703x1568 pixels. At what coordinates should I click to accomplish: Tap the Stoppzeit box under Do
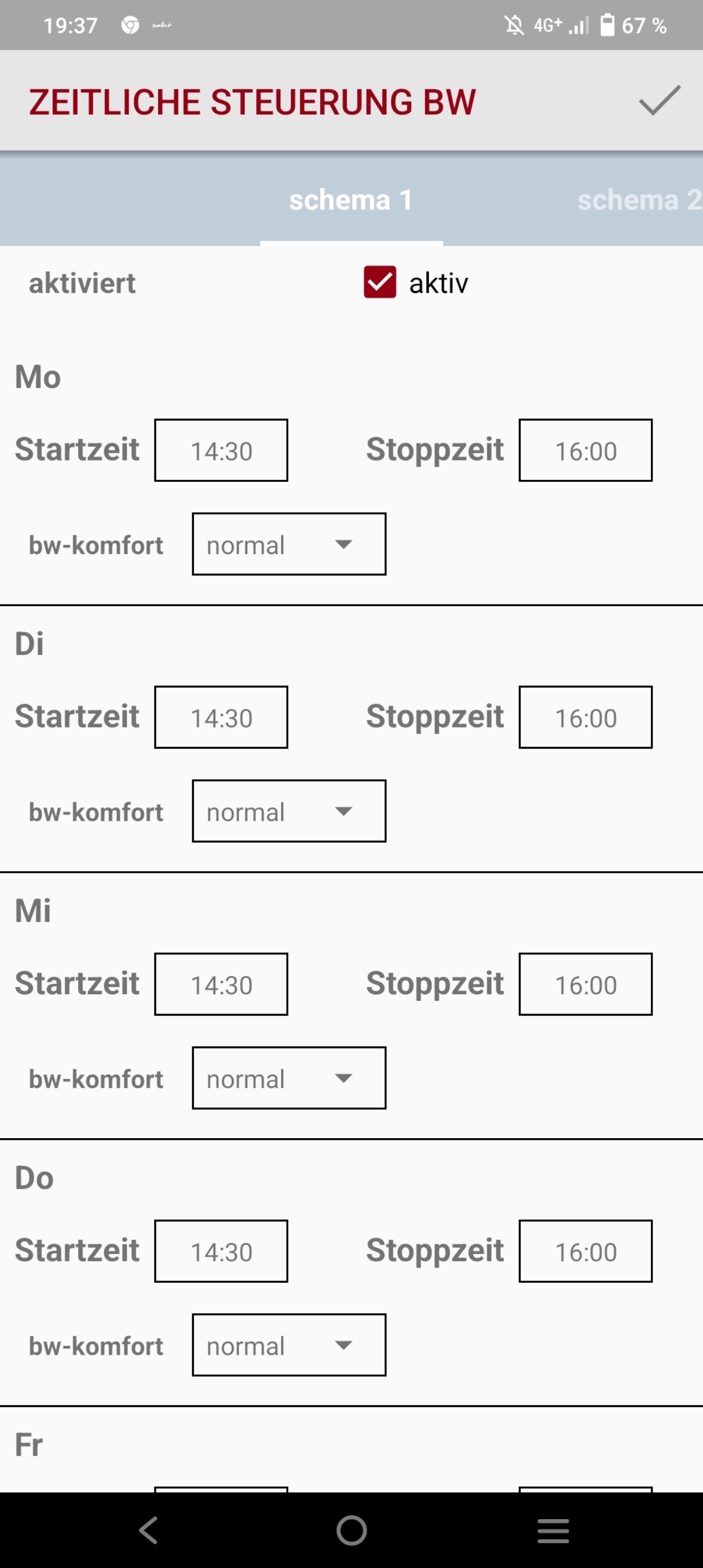pos(585,1251)
